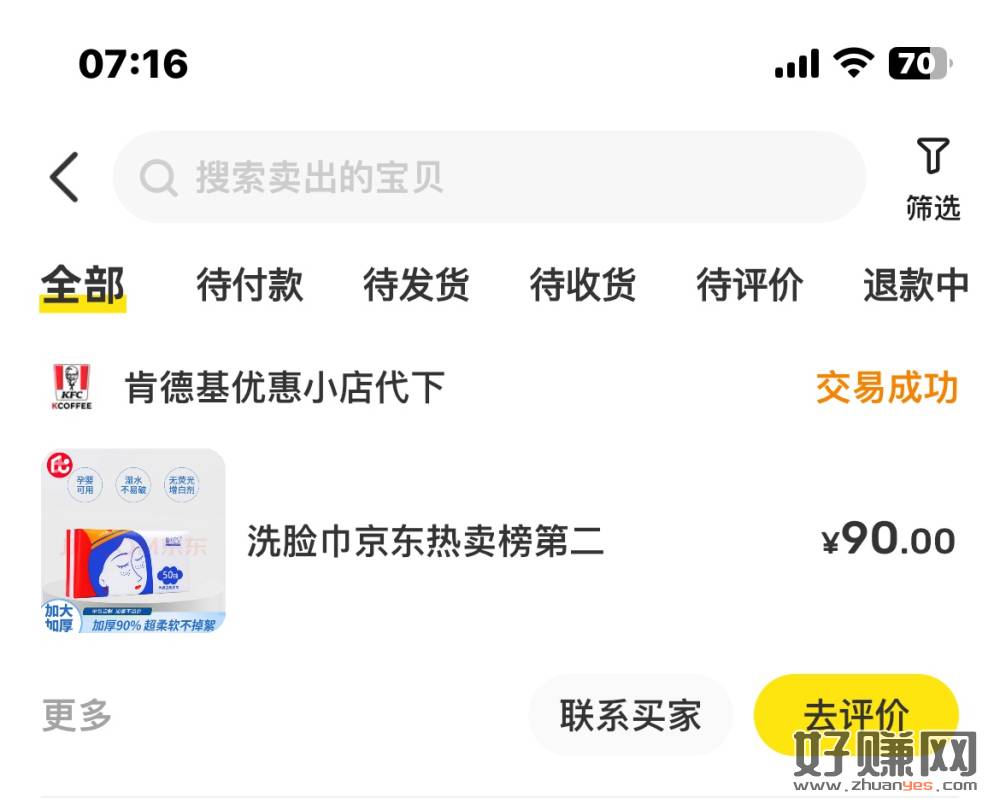Switch to the 待发货 tab
The image size is (1000, 809).
click(416, 285)
